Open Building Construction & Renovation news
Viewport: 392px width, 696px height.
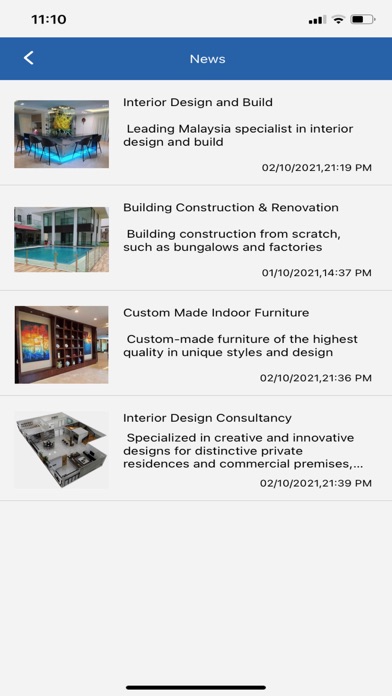click(196, 238)
